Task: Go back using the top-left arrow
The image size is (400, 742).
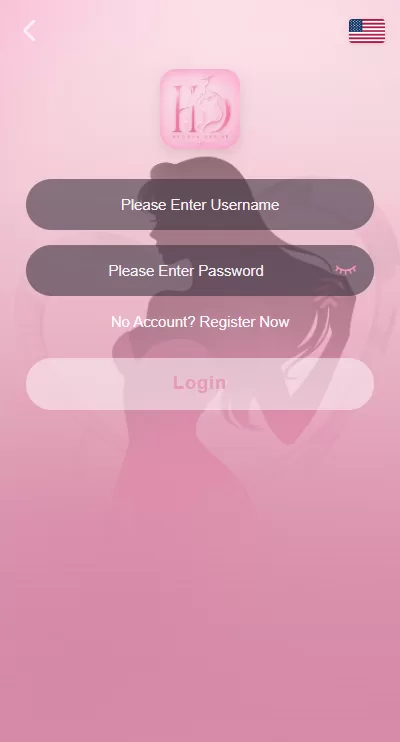Action: coord(29,31)
